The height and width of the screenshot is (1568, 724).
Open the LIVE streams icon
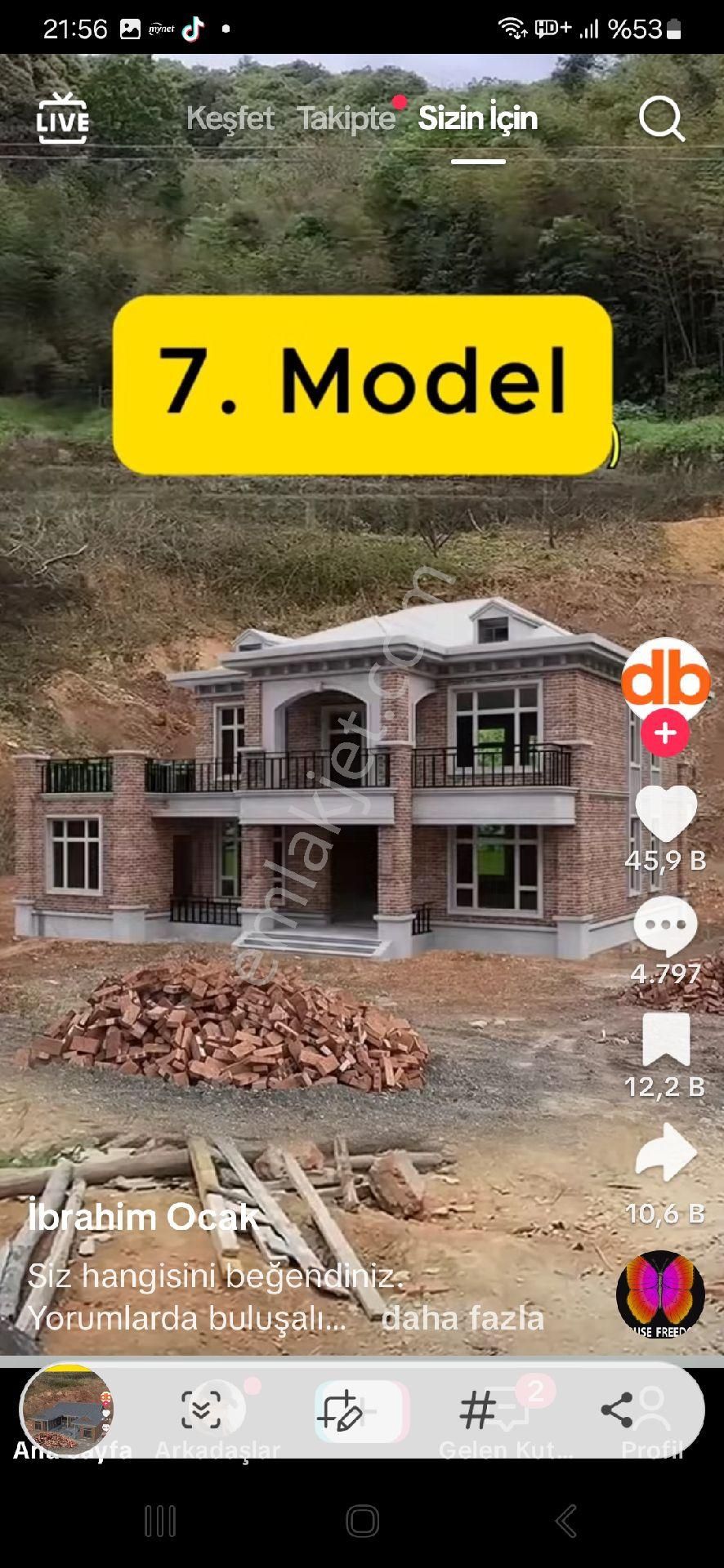(x=62, y=119)
